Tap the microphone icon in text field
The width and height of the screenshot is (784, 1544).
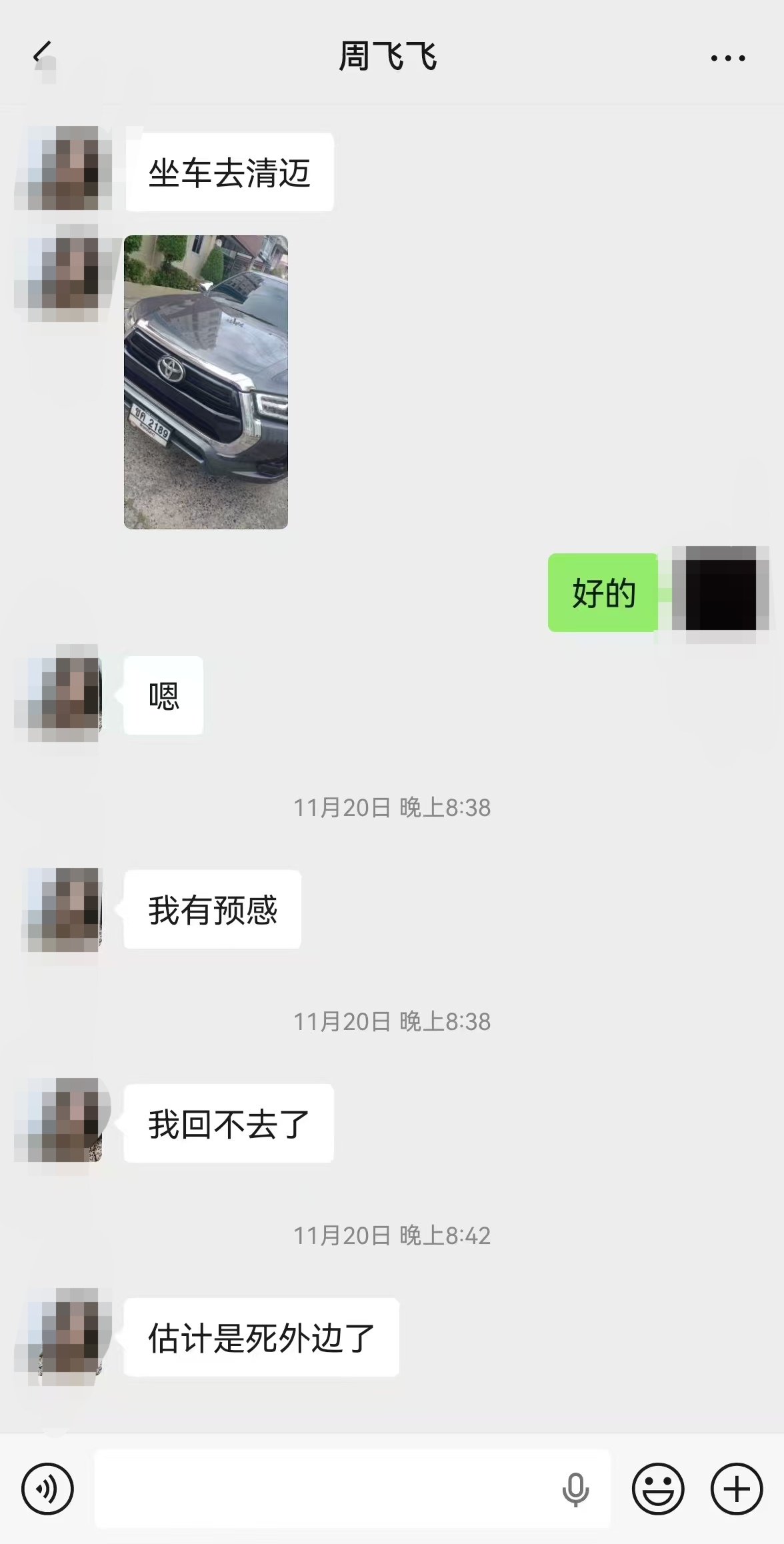coord(575,1489)
